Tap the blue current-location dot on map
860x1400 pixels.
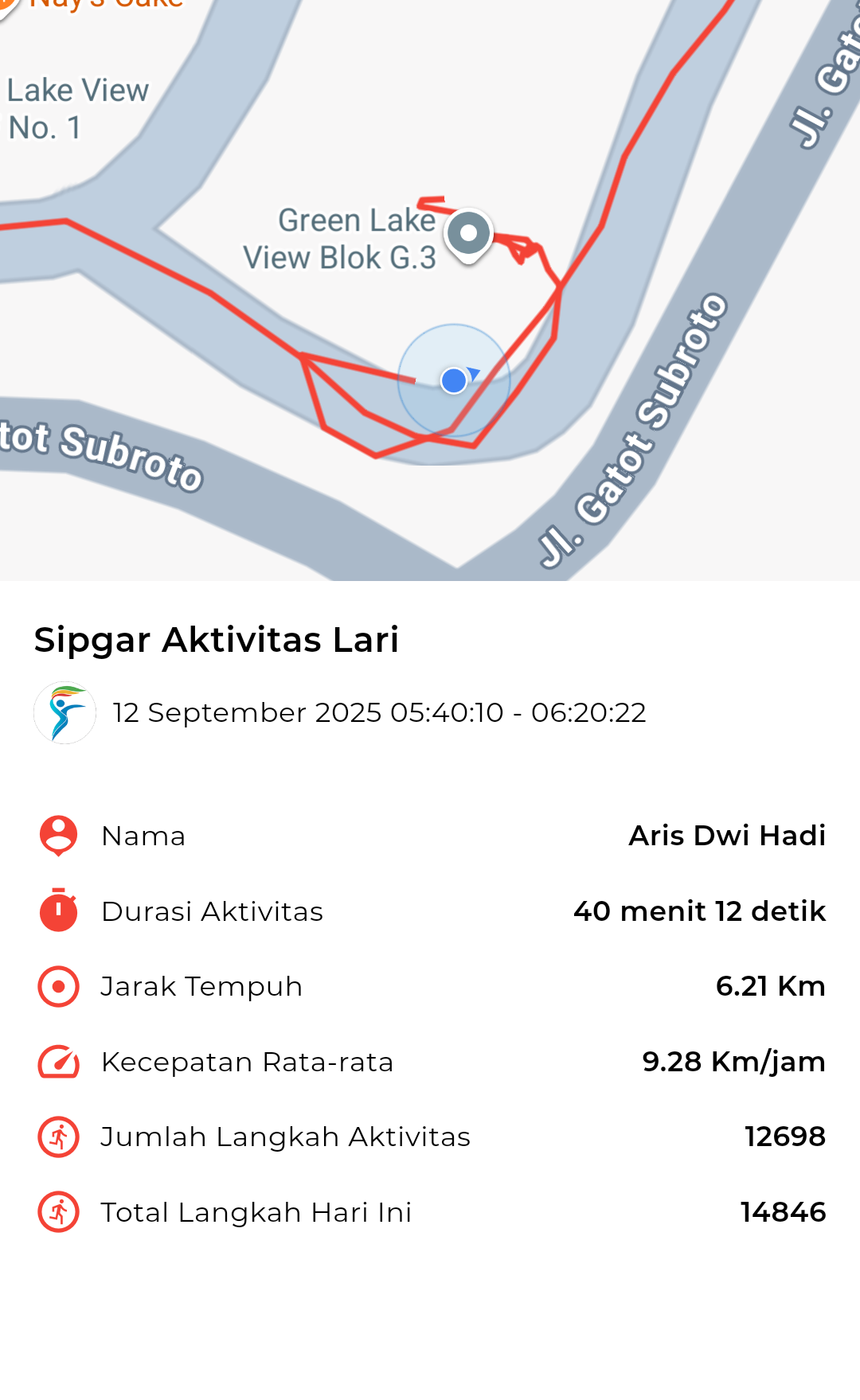point(454,380)
